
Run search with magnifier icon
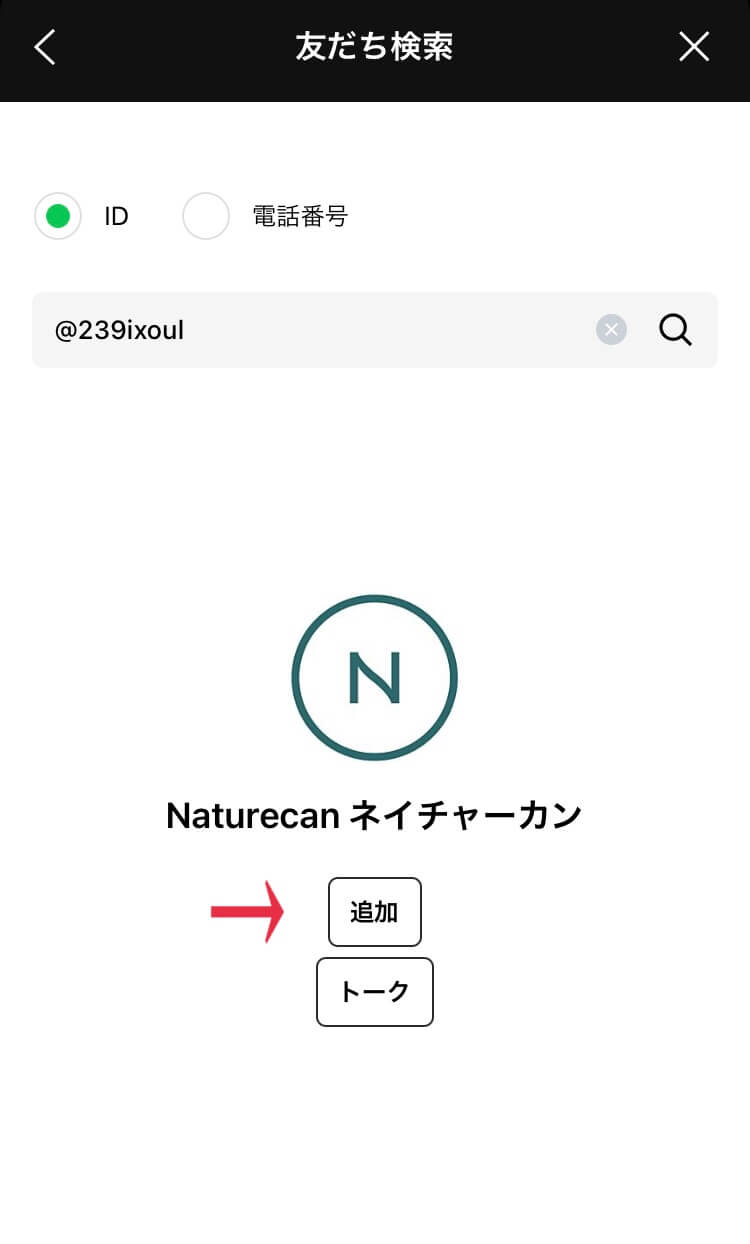coord(676,330)
